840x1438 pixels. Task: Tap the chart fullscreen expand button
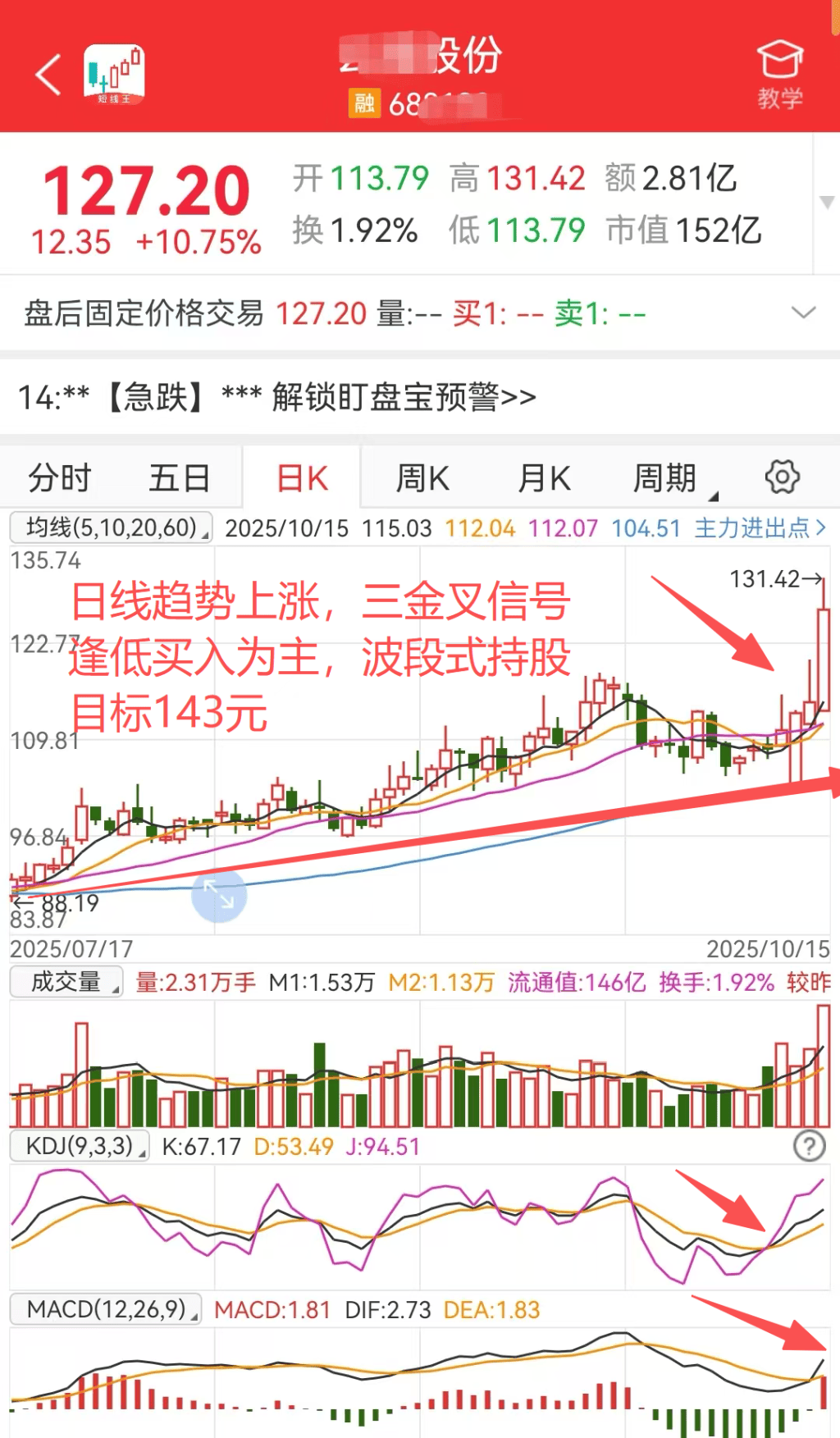[x=219, y=896]
